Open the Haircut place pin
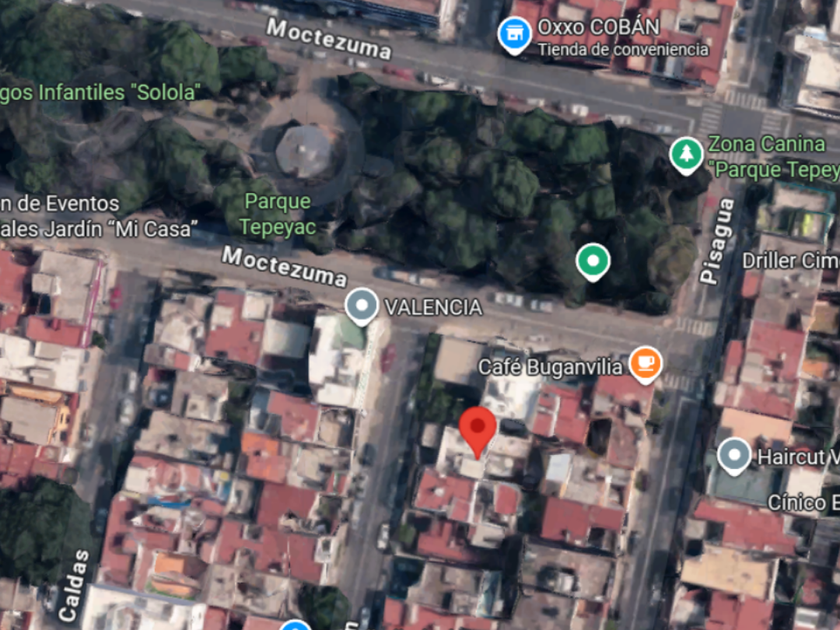Image resolution: width=840 pixels, height=630 pixels. pyautogui.click(x=733, y=456)
